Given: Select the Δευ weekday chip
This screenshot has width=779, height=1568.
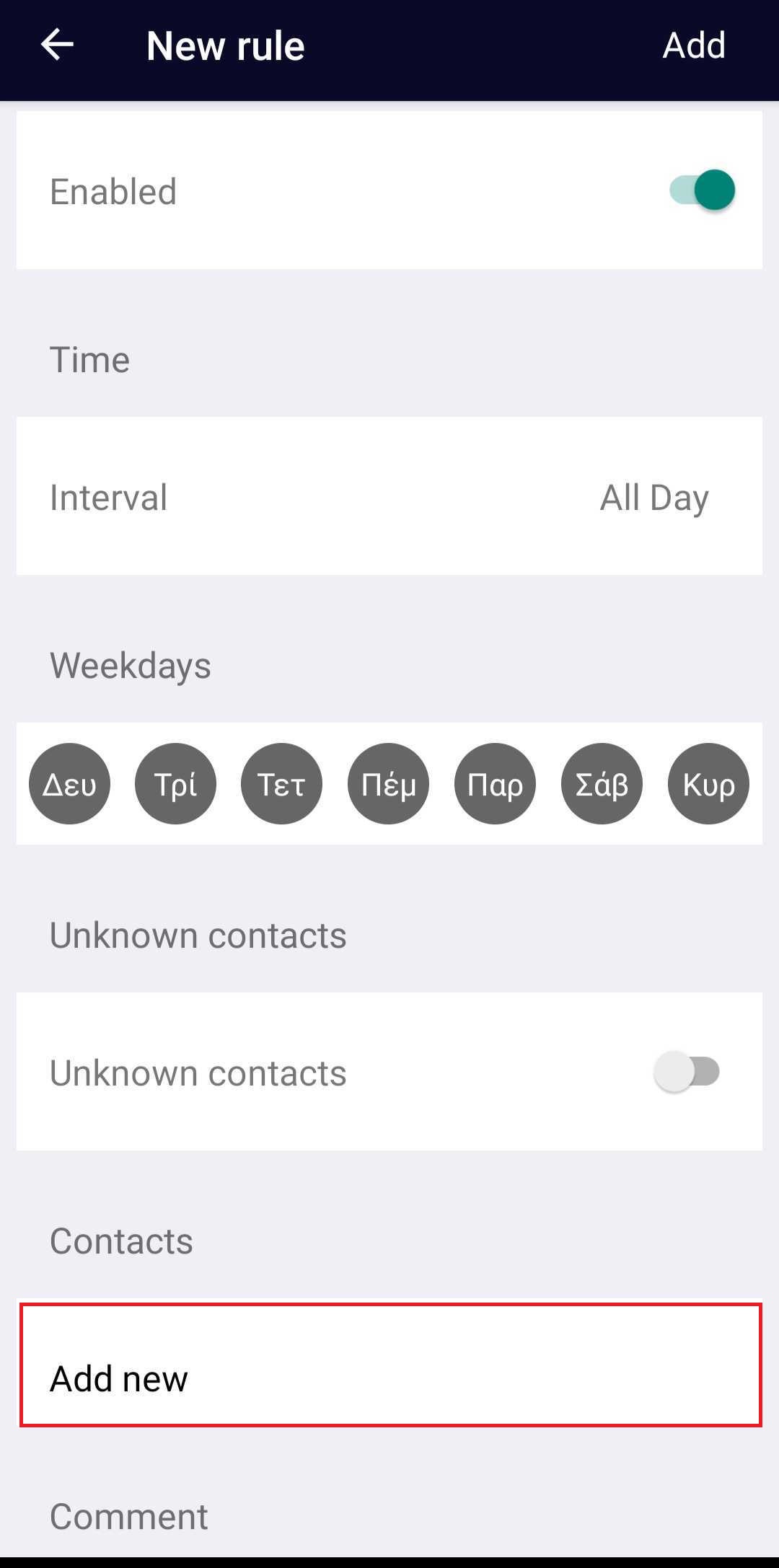Looking at the screenshot, I should point(69,784).
